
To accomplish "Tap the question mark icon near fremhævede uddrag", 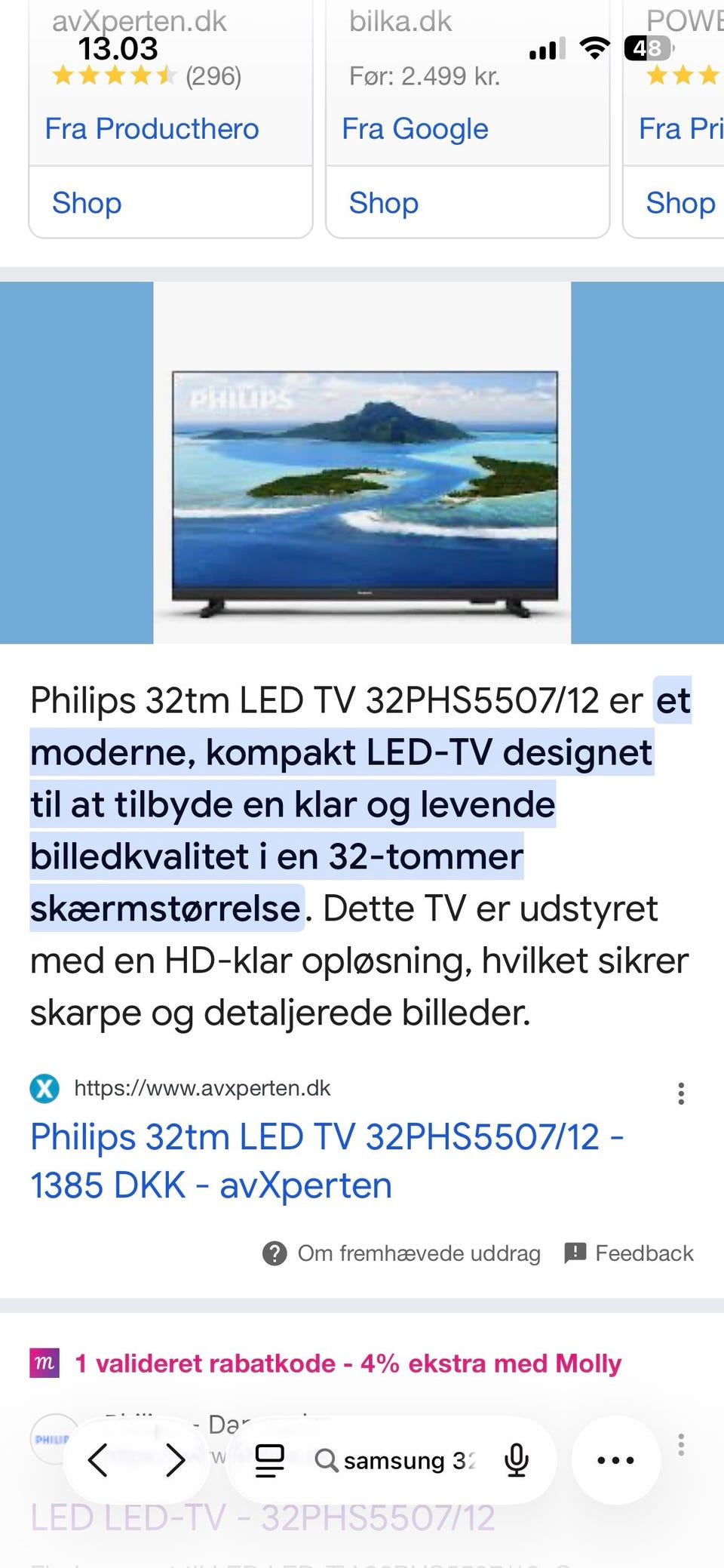I will coord(275,1252).
